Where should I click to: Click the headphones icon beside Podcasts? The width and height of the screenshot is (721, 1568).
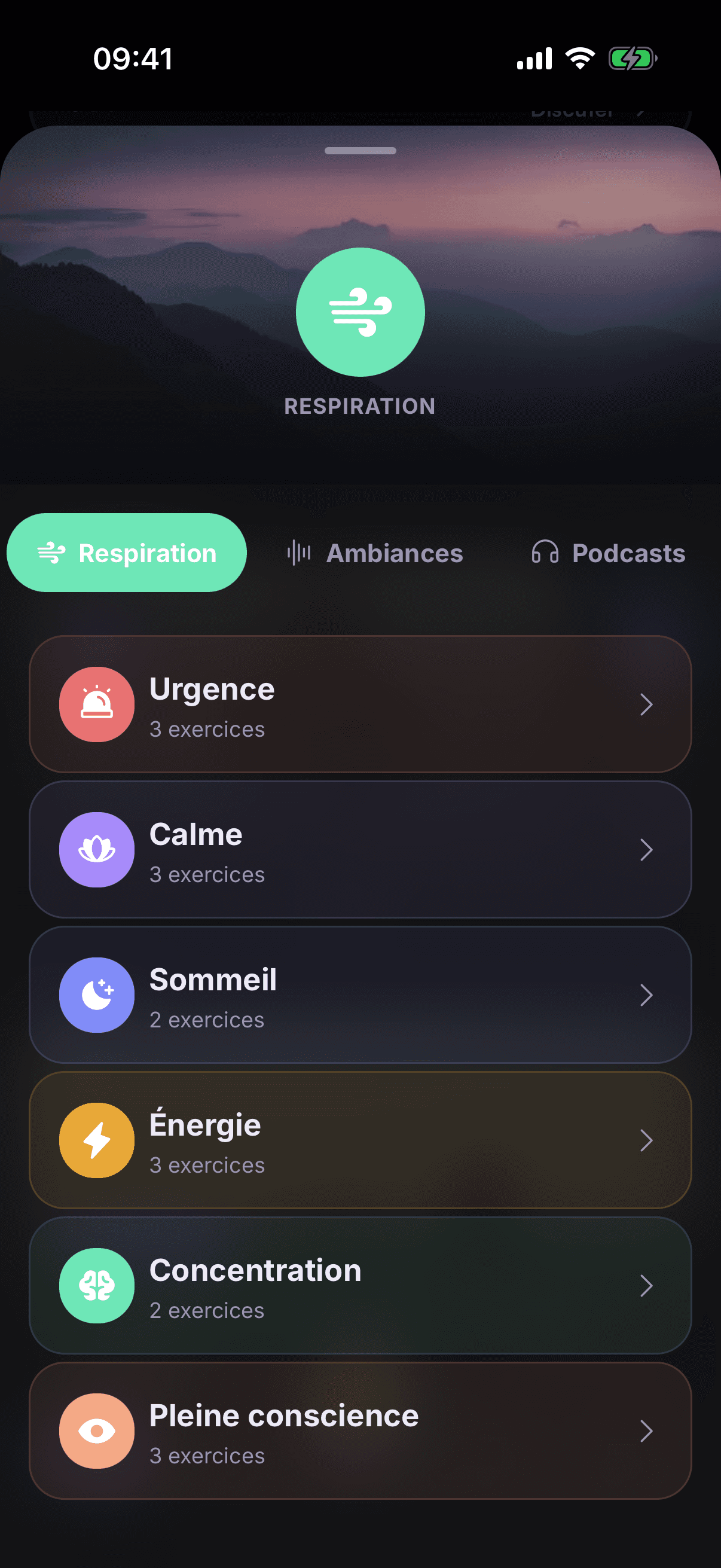click(x=545, y=553)
